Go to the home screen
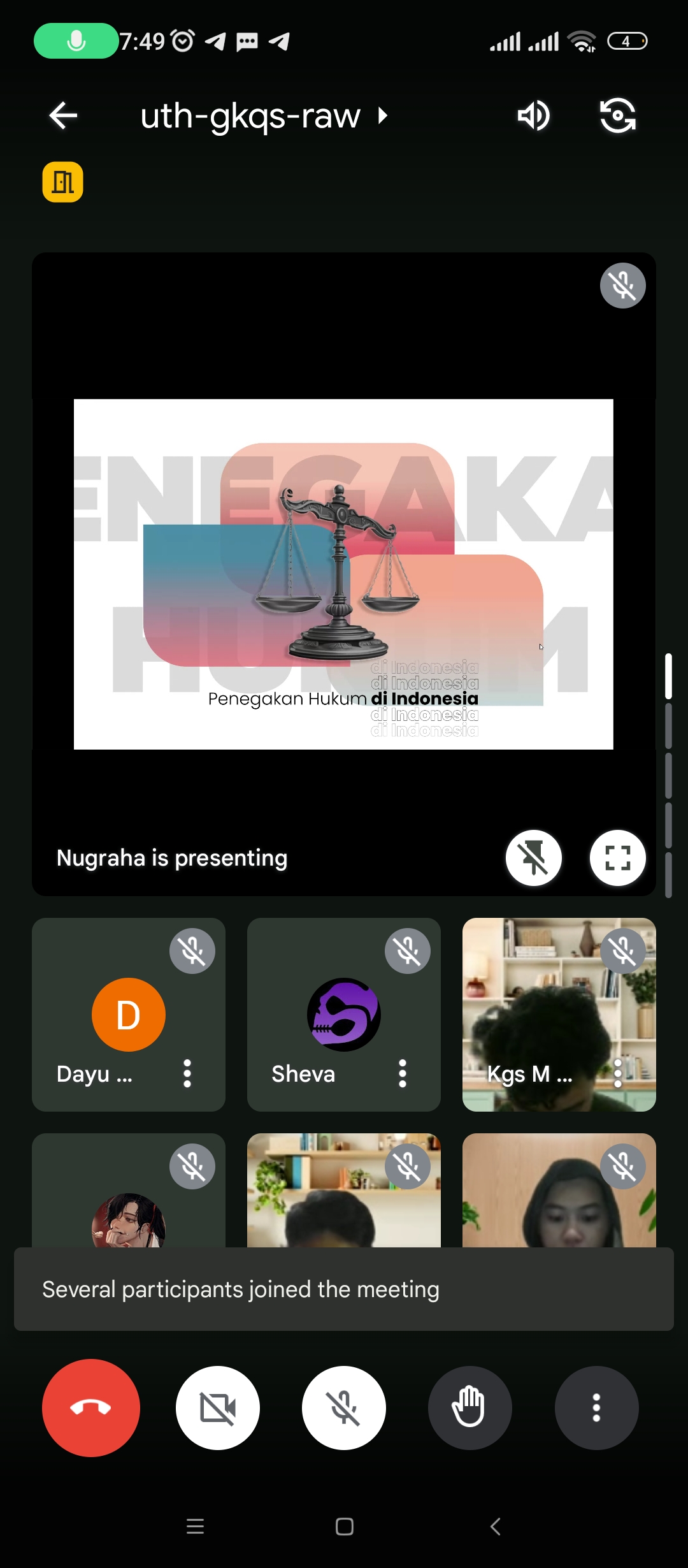 point(344,1527)
